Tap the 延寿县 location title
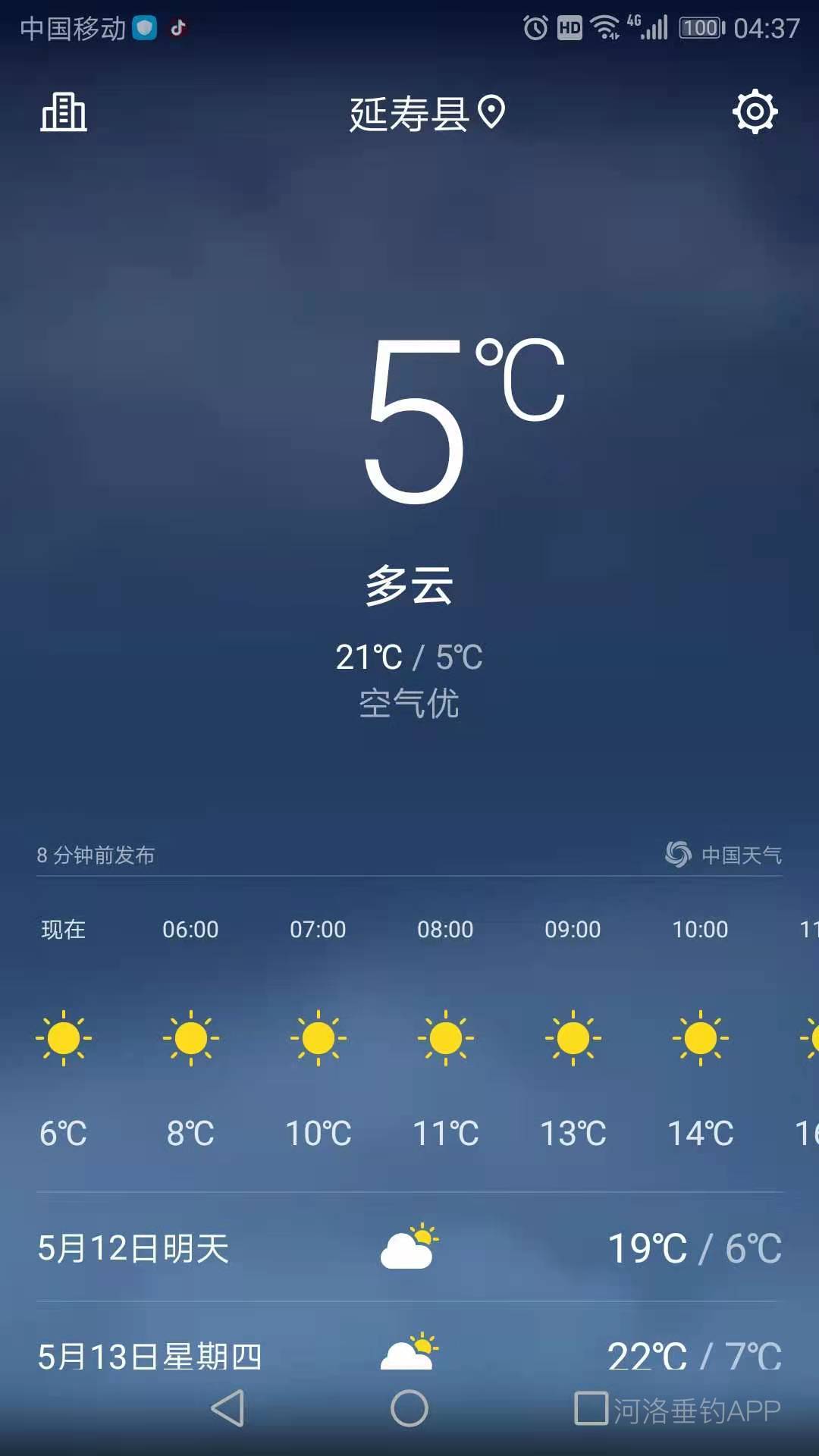Image resolution: width=819 pixels, height=1456 pixels. [427, 114]
